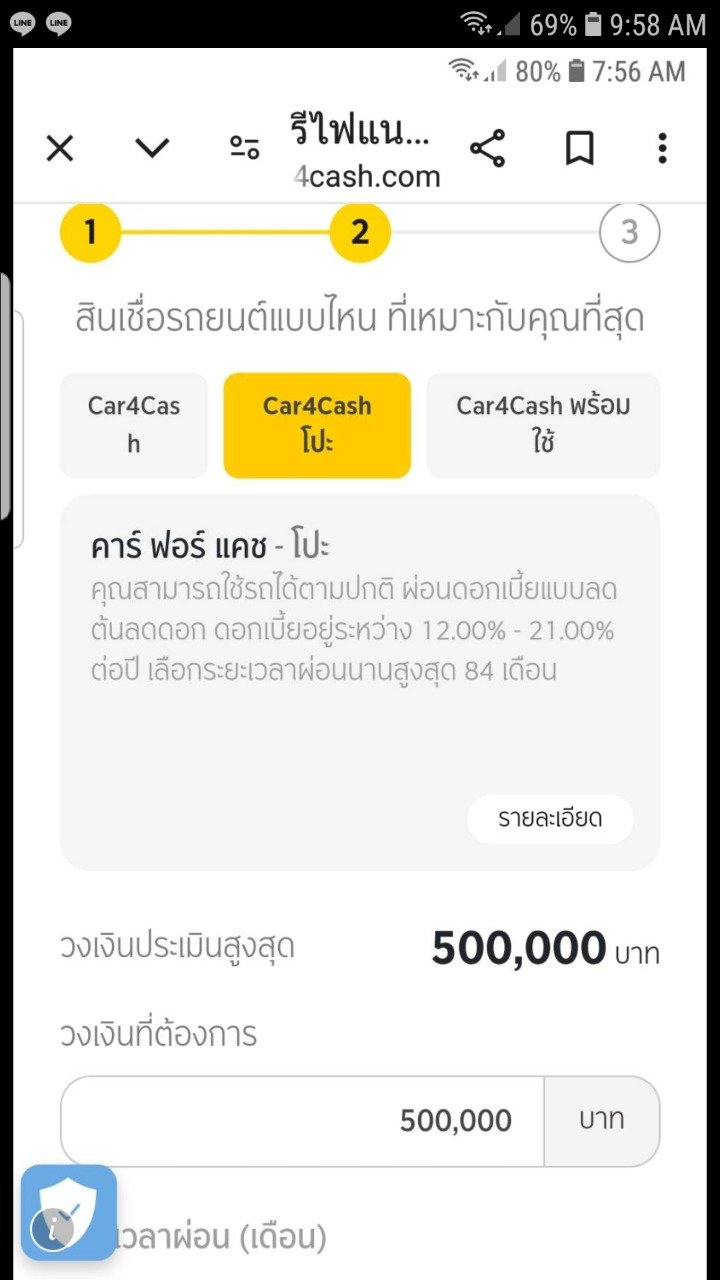This screenshot has height=1280, width=720.
Task: Open the browser overflow menu
Action: (x=662, y=149)
